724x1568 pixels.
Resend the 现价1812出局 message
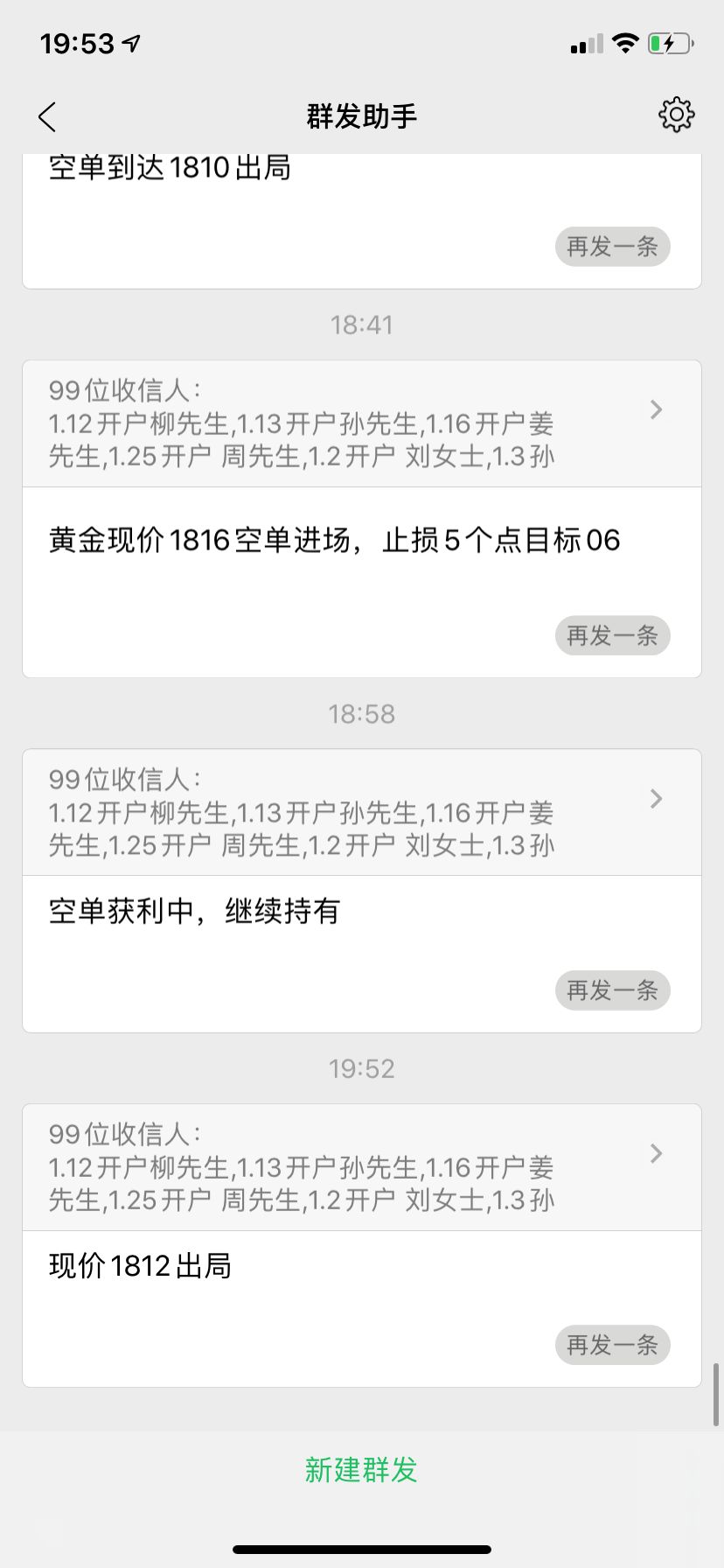[612, 1345]
